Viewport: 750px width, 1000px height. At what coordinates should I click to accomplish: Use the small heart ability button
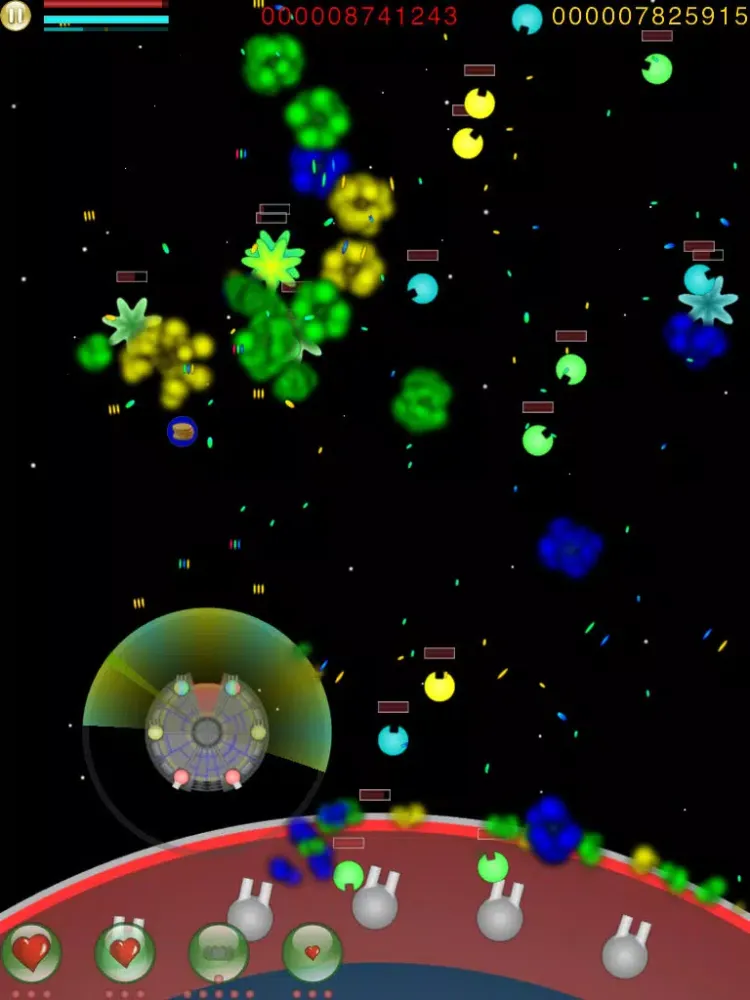point(312,952)
